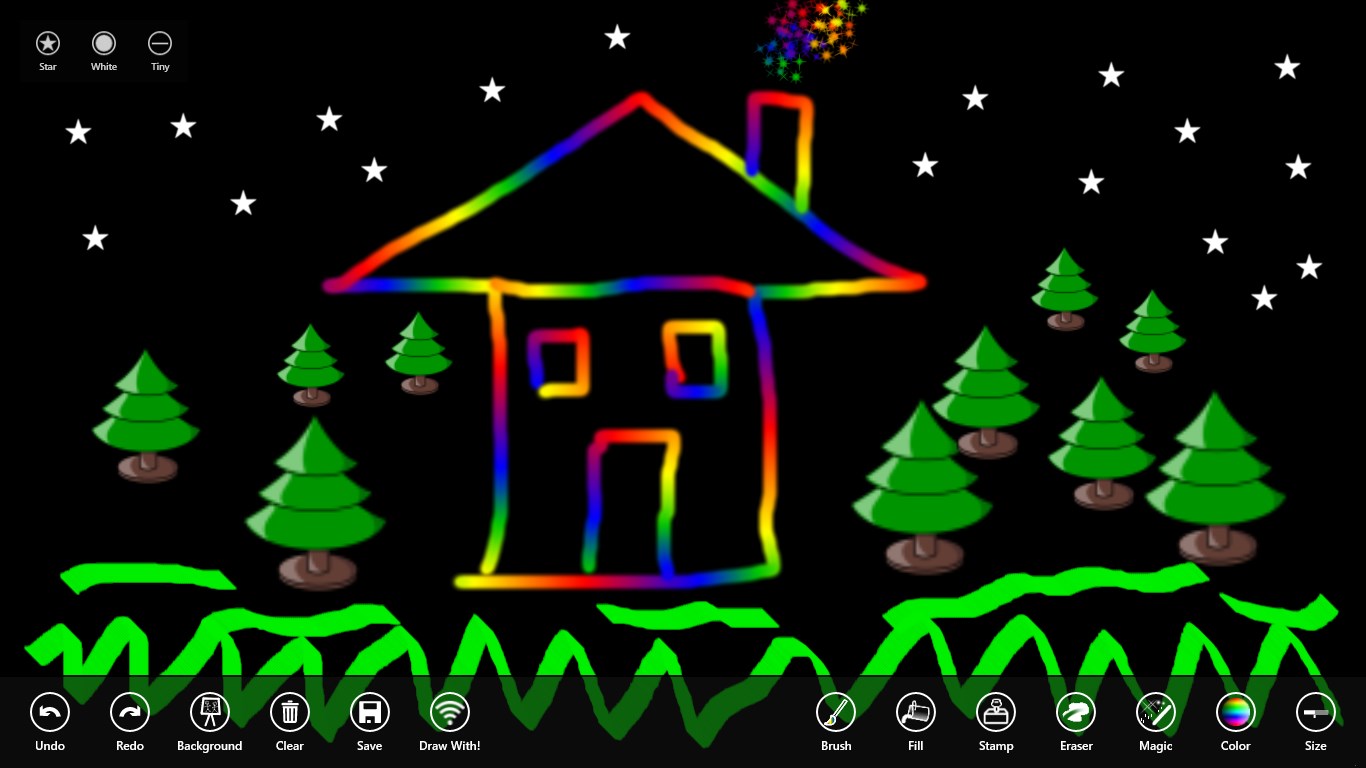
Task: Switch to the Eraser
Action: pos(1076,713)
